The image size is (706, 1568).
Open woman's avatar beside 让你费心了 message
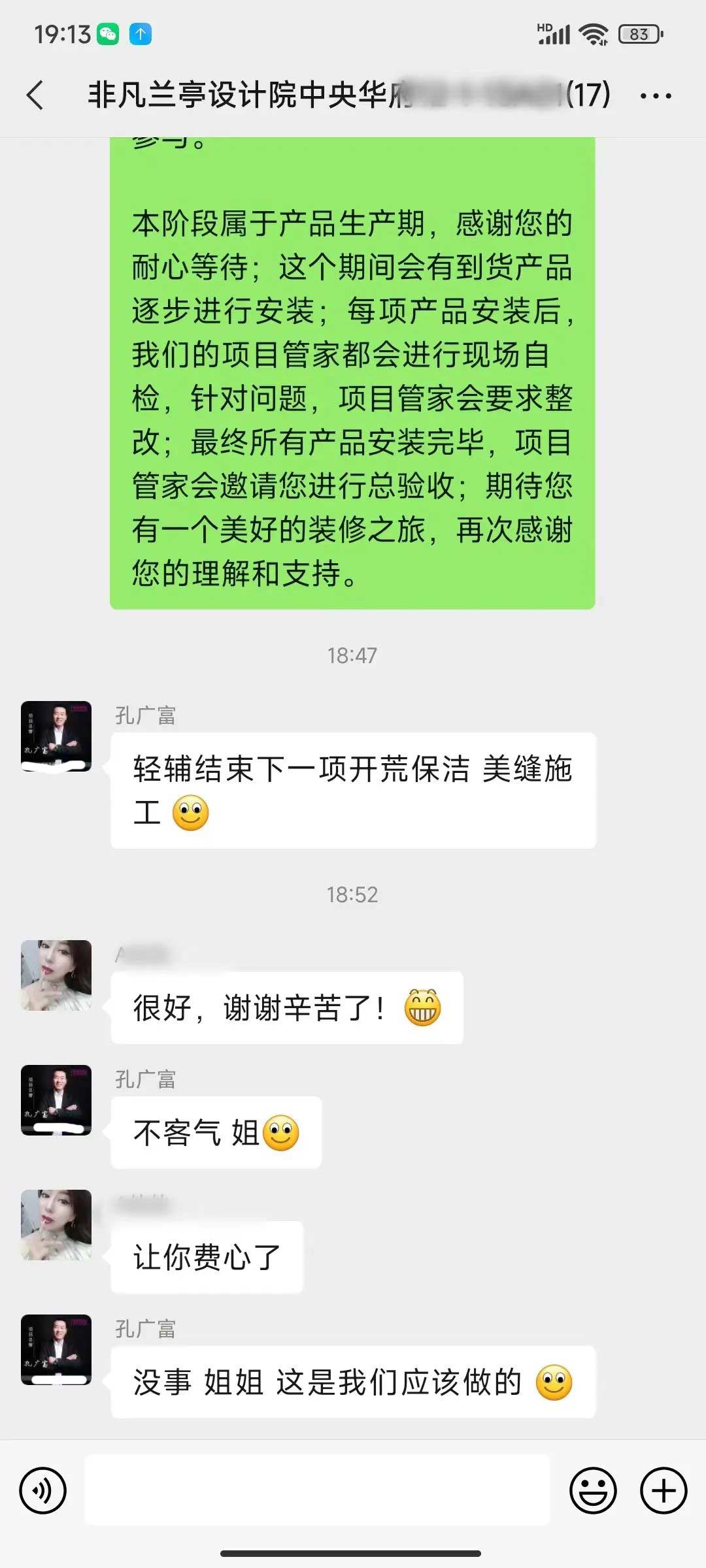56,1225
